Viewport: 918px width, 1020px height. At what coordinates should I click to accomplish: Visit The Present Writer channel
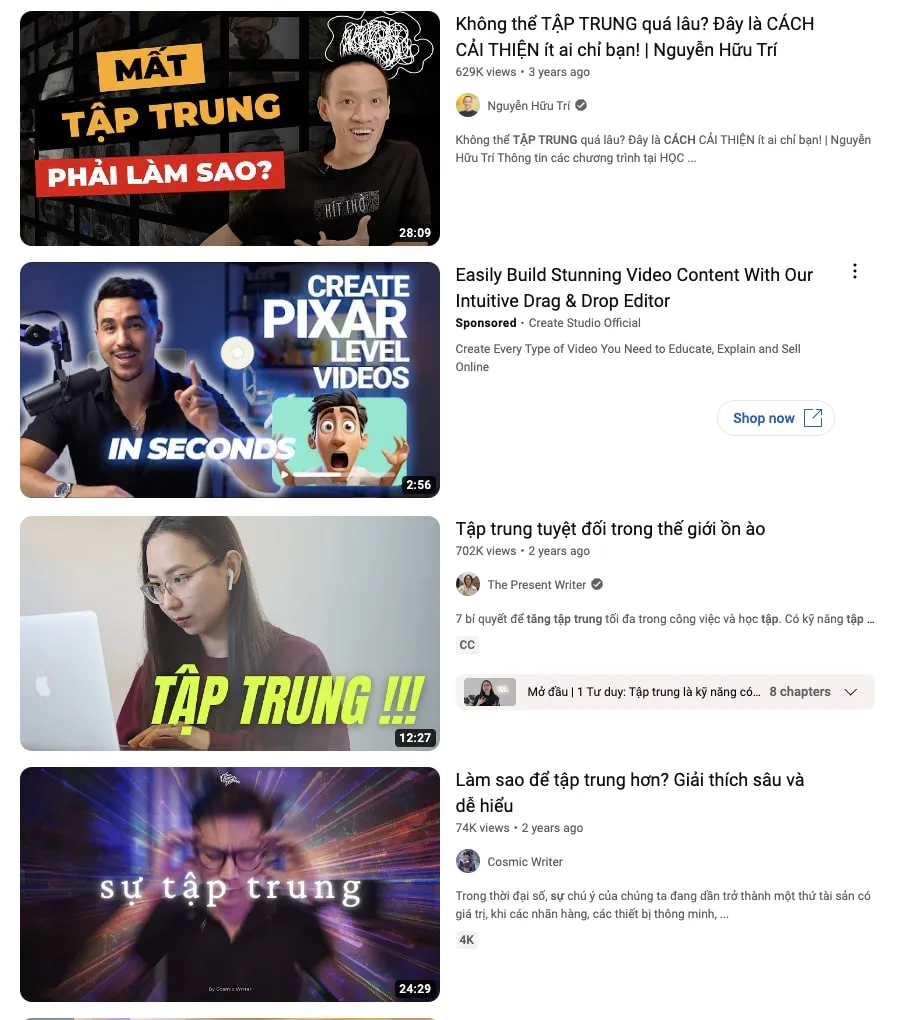click(x=536, y=584)
